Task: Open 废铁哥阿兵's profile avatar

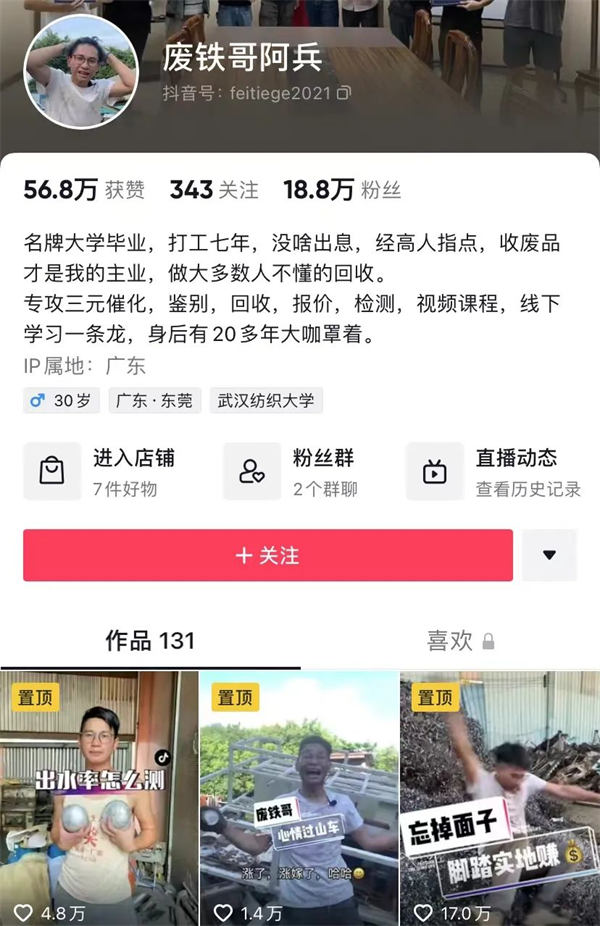Action: [80, 71]
